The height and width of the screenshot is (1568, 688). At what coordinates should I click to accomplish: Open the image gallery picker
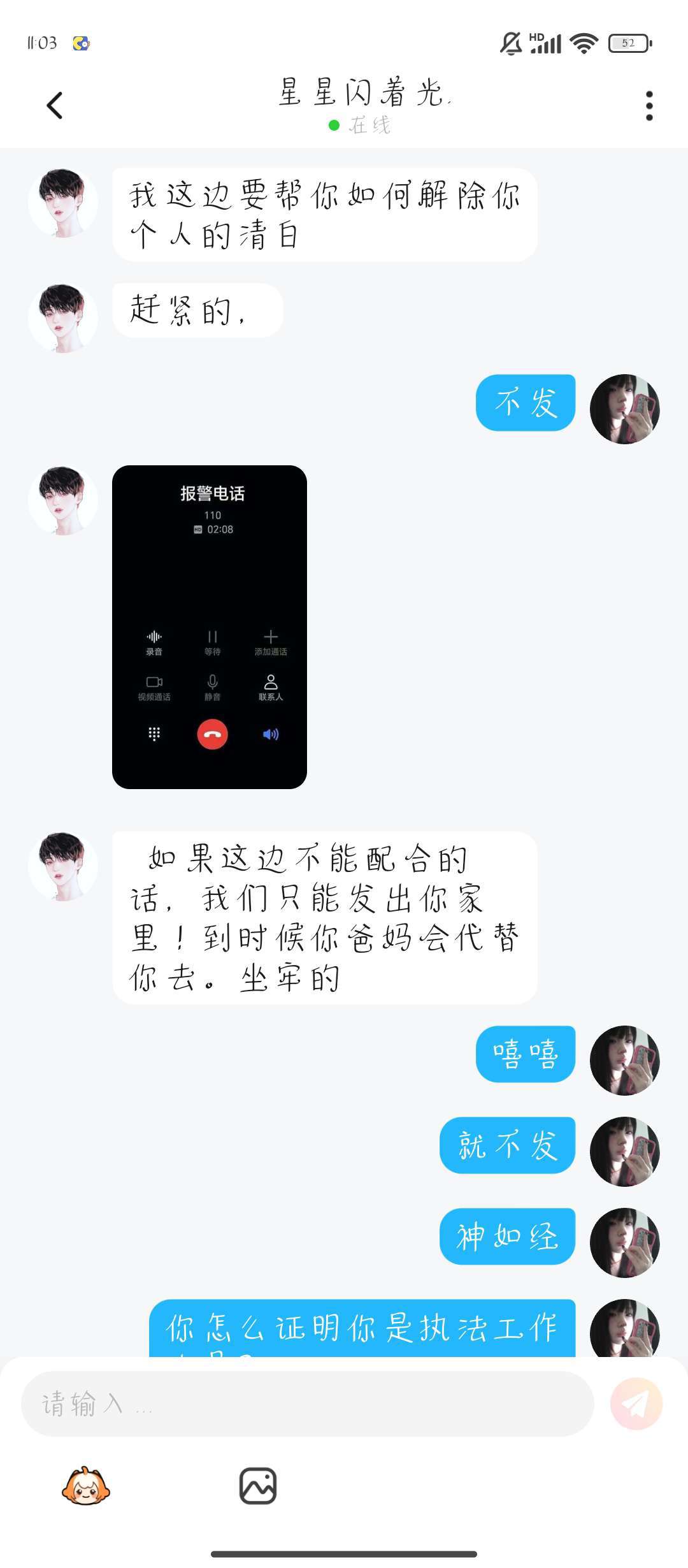[x=258, y=1486]
